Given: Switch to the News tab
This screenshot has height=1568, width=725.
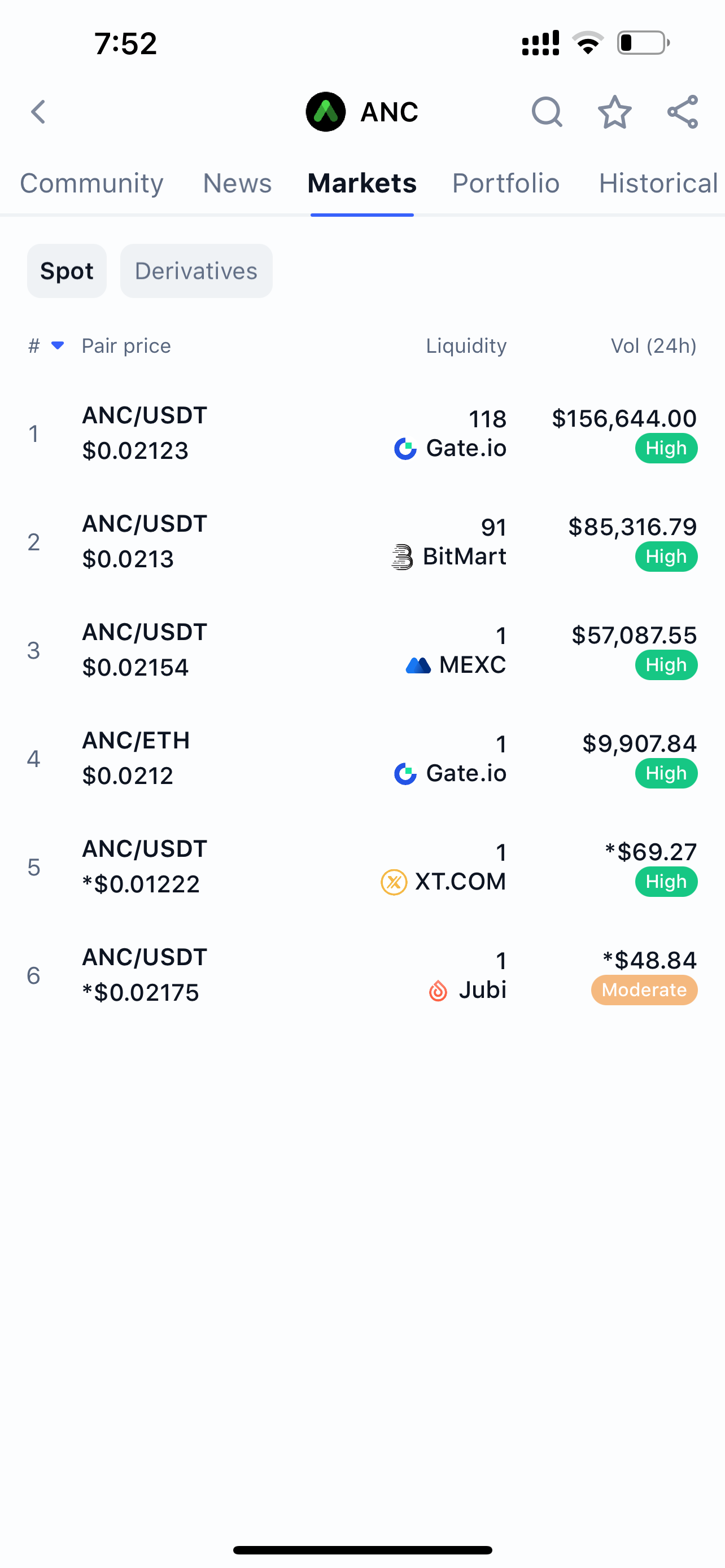Looking at the screenshot, I should tap(237, 183).
